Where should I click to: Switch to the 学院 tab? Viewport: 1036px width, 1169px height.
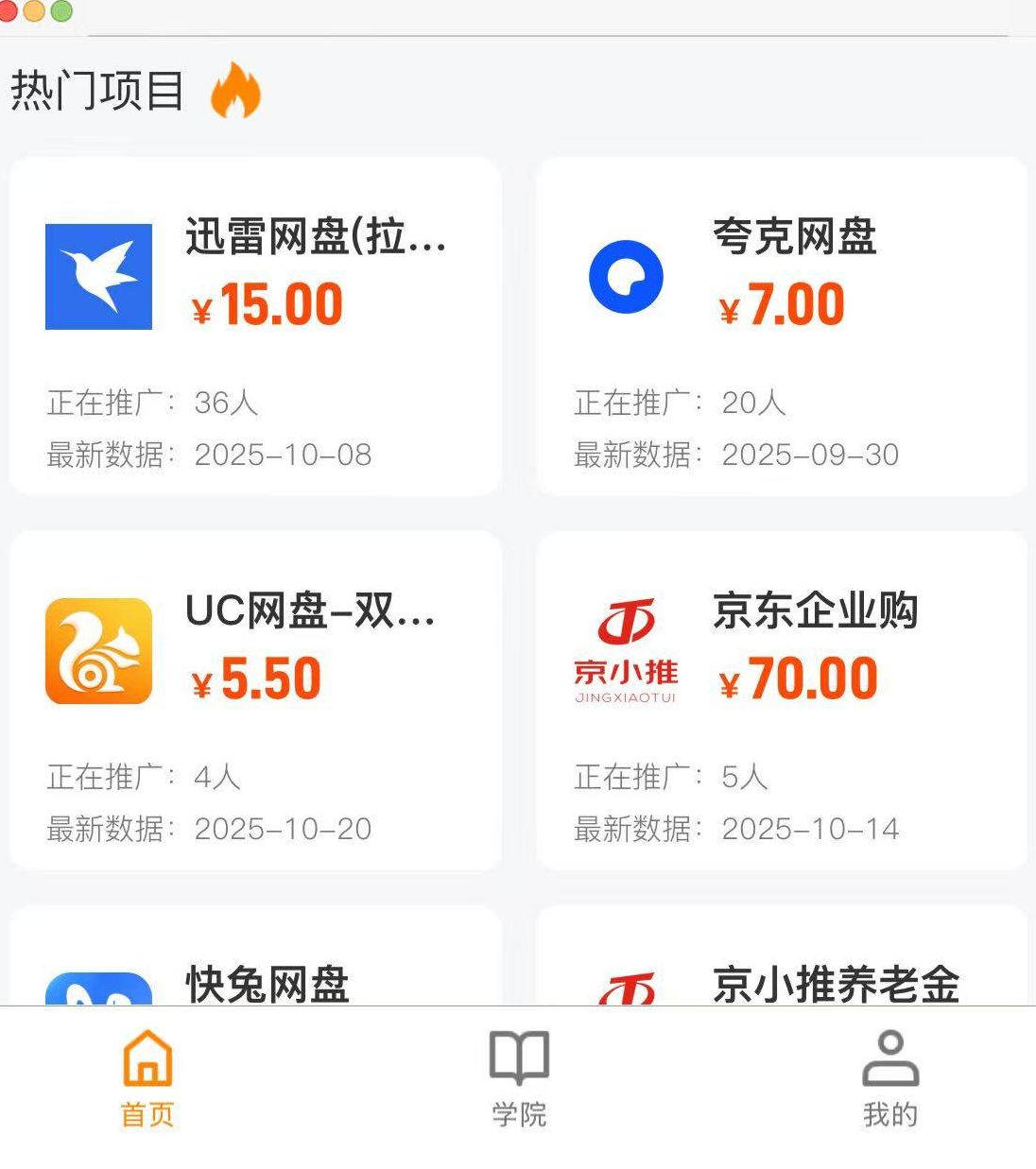(519, 1078)
